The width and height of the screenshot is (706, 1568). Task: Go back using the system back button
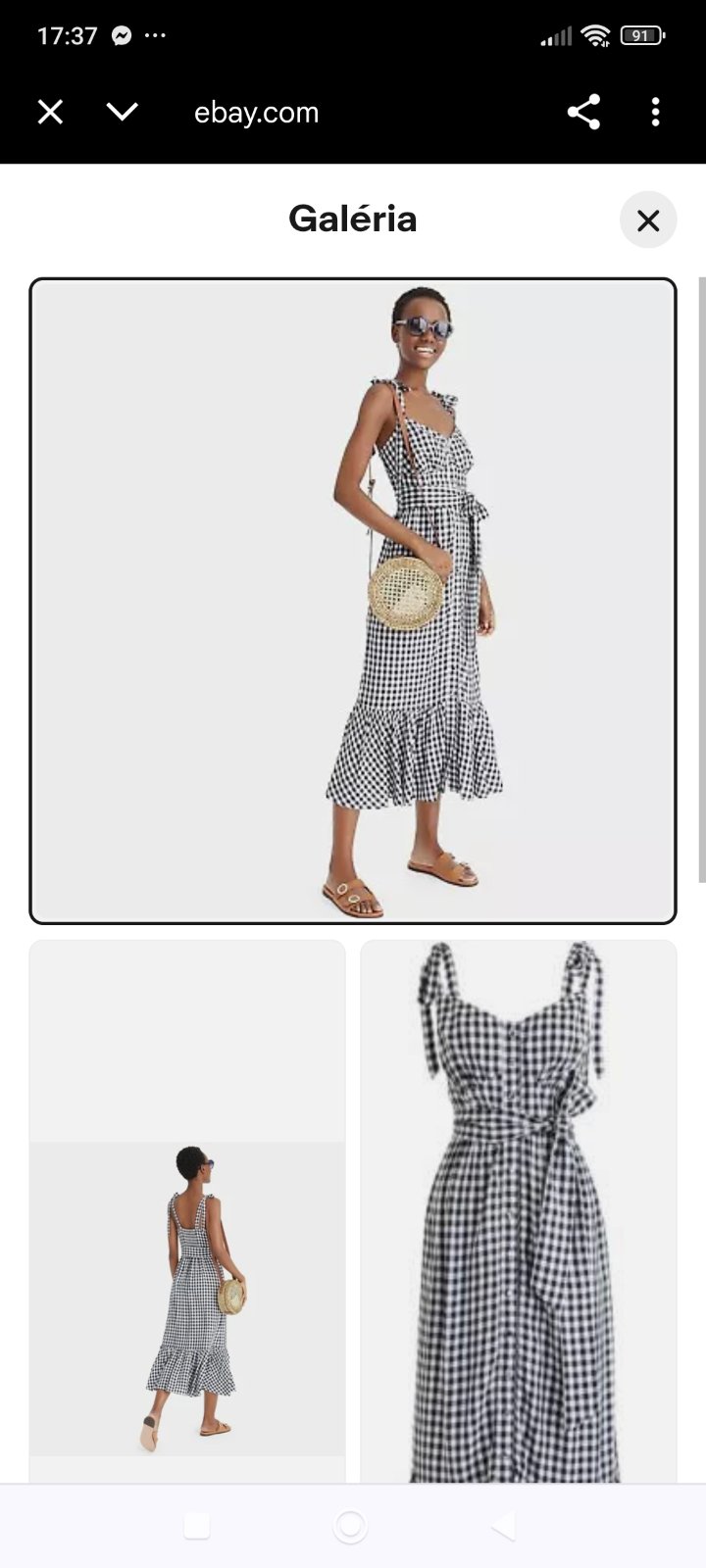point(503,1526)
